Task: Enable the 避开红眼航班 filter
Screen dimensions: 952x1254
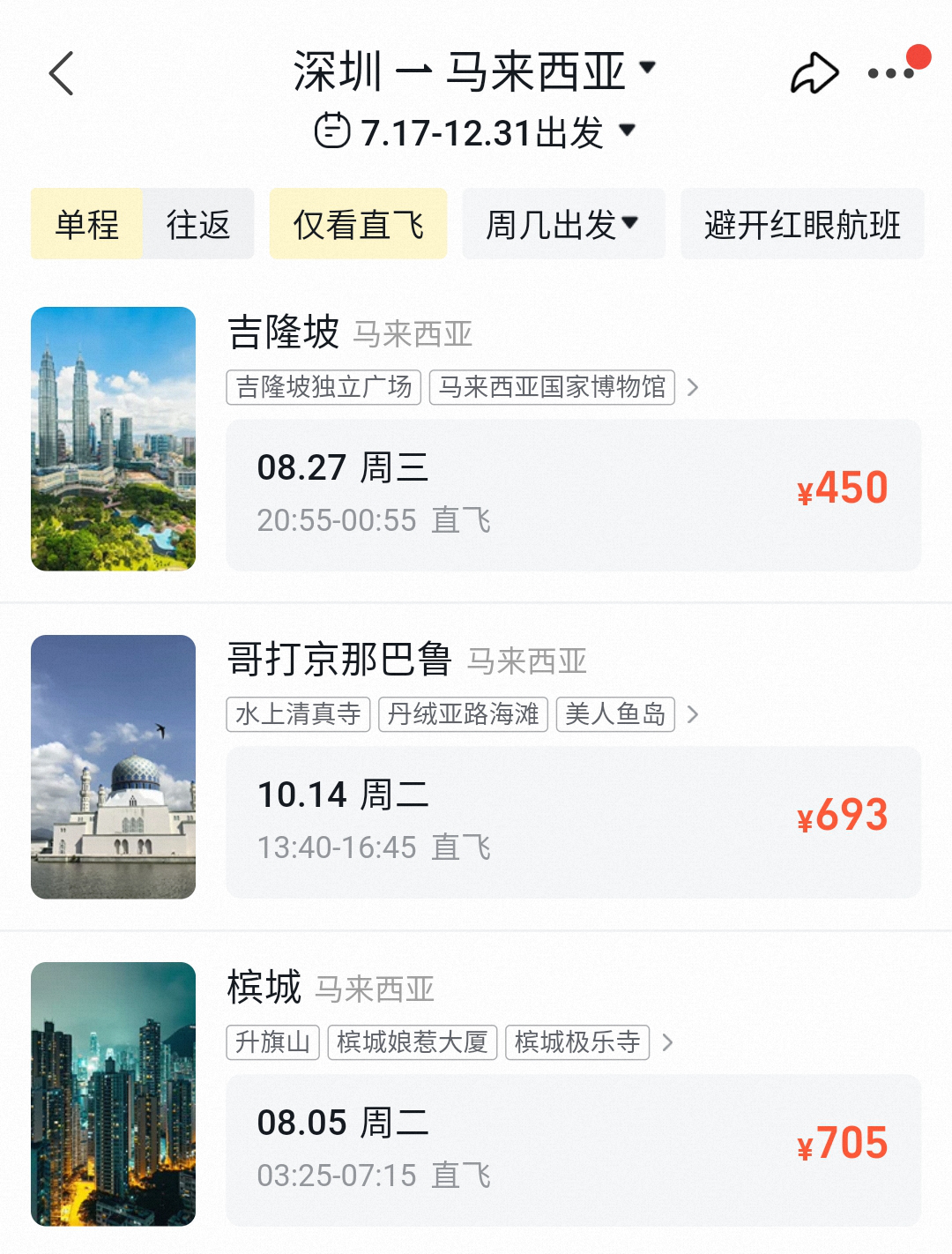Action: [x=802, y=224]
